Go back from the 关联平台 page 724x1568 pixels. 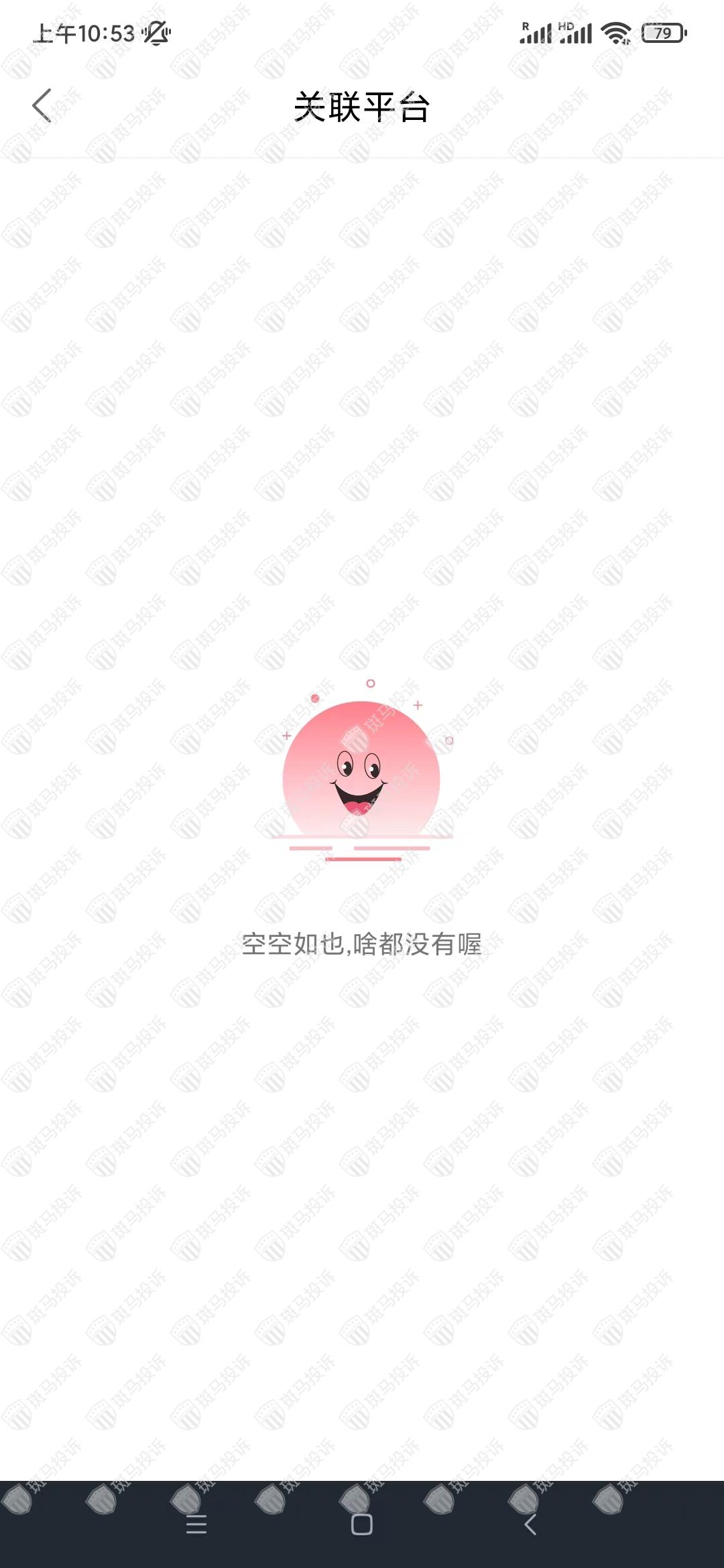pos(42,106)
